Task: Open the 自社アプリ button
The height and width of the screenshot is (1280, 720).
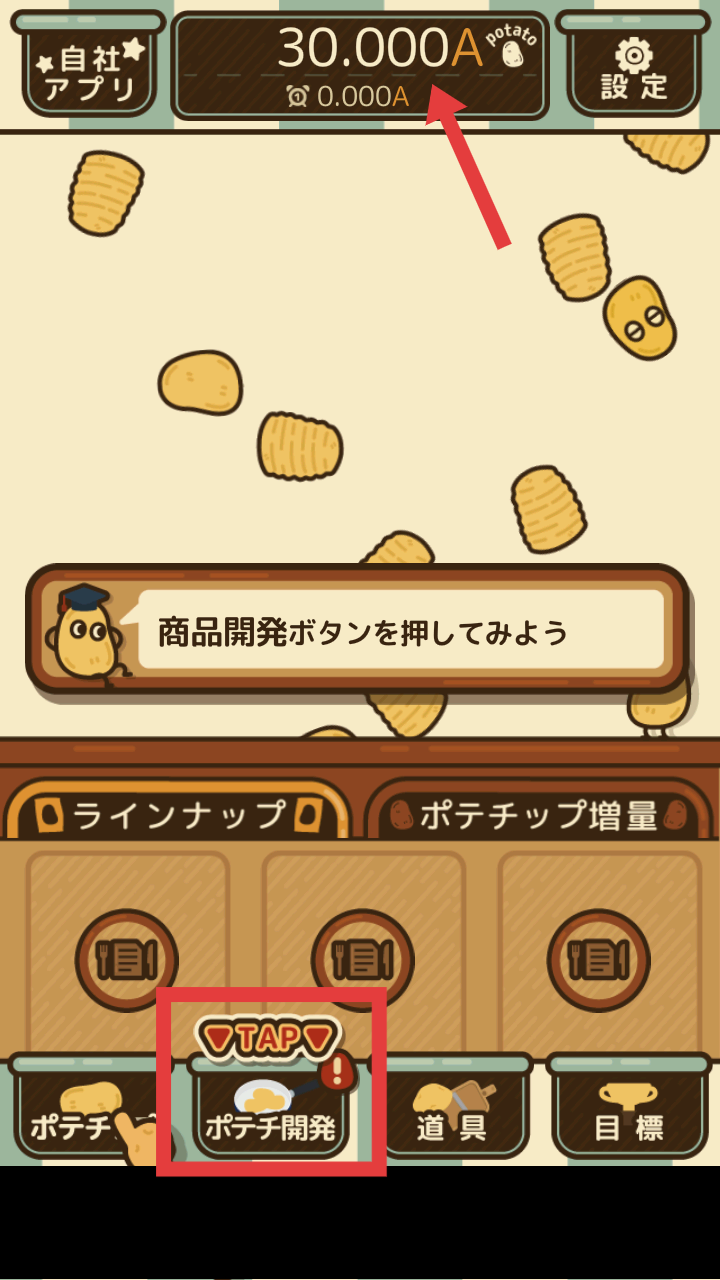Action: (x=90, y=70)
